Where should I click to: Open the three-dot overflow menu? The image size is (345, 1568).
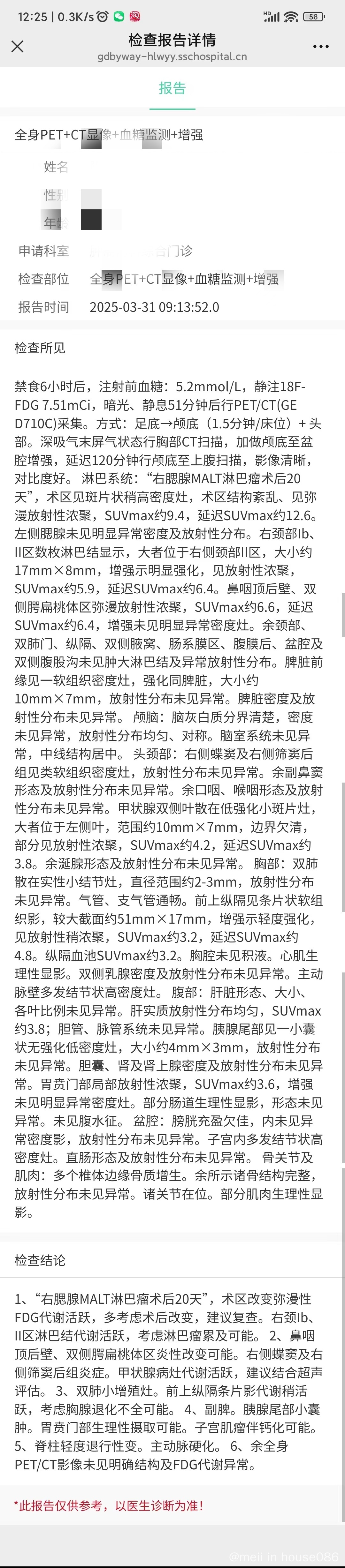pyautogui.click(x=321, y=46)
